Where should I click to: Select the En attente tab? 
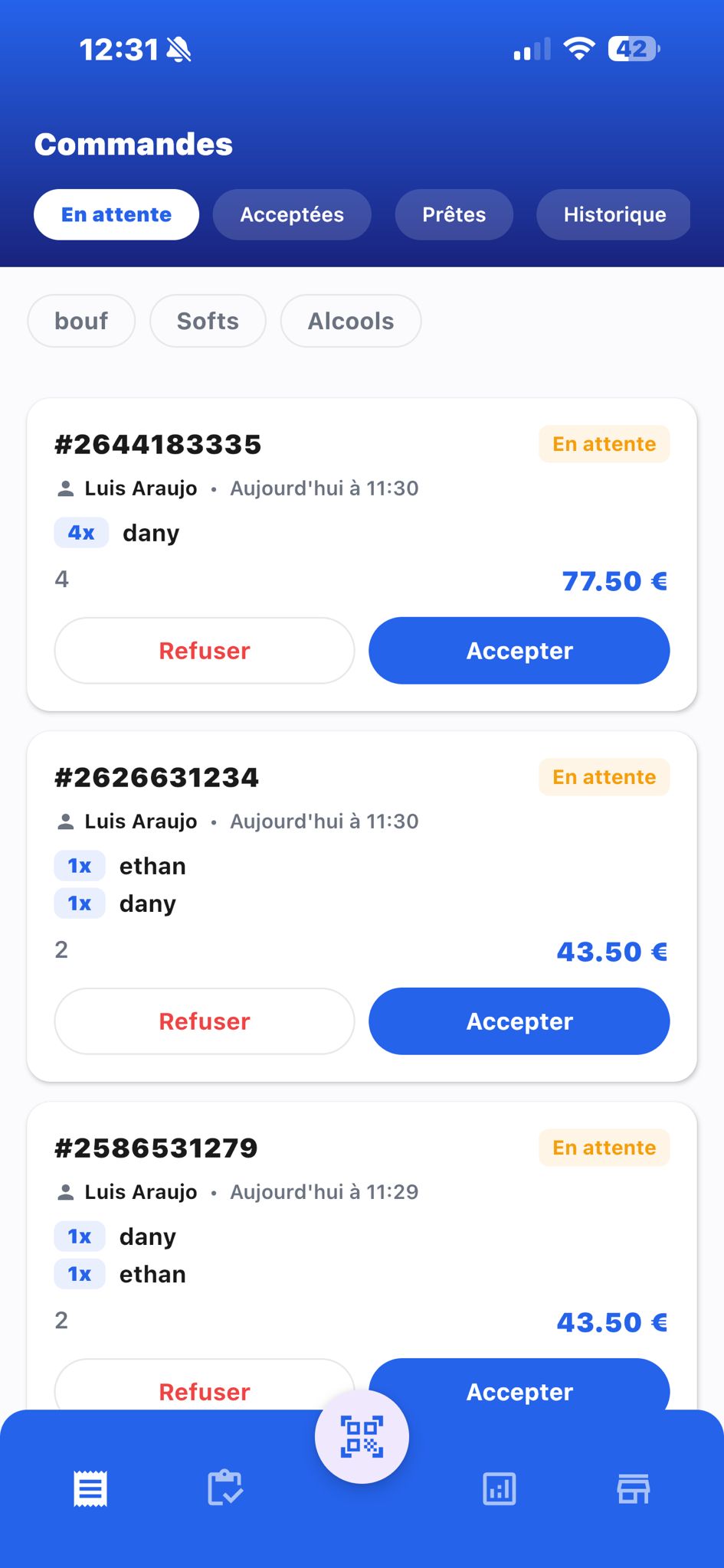(116, 214)
